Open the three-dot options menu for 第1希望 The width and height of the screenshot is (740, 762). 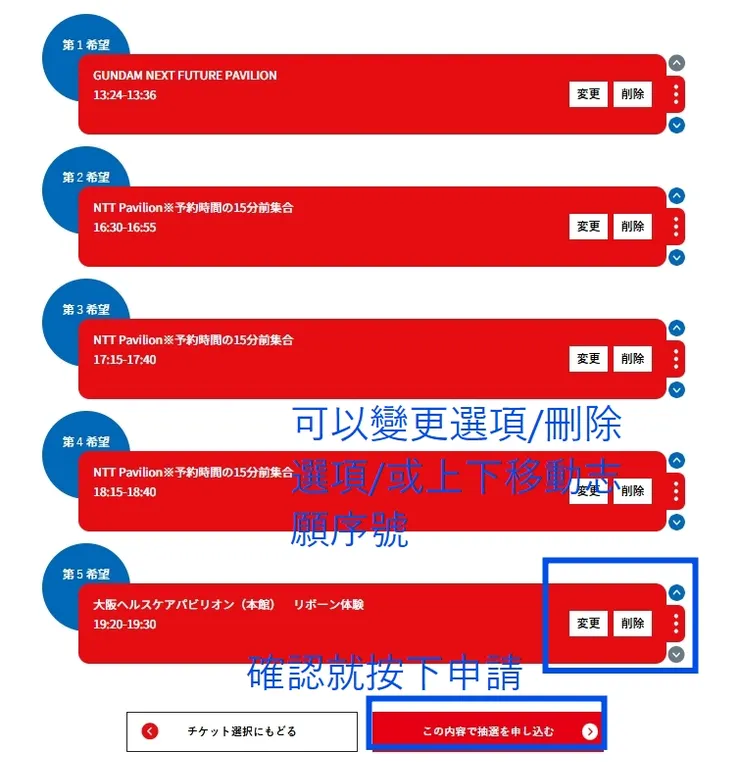[x=675, y=94]
